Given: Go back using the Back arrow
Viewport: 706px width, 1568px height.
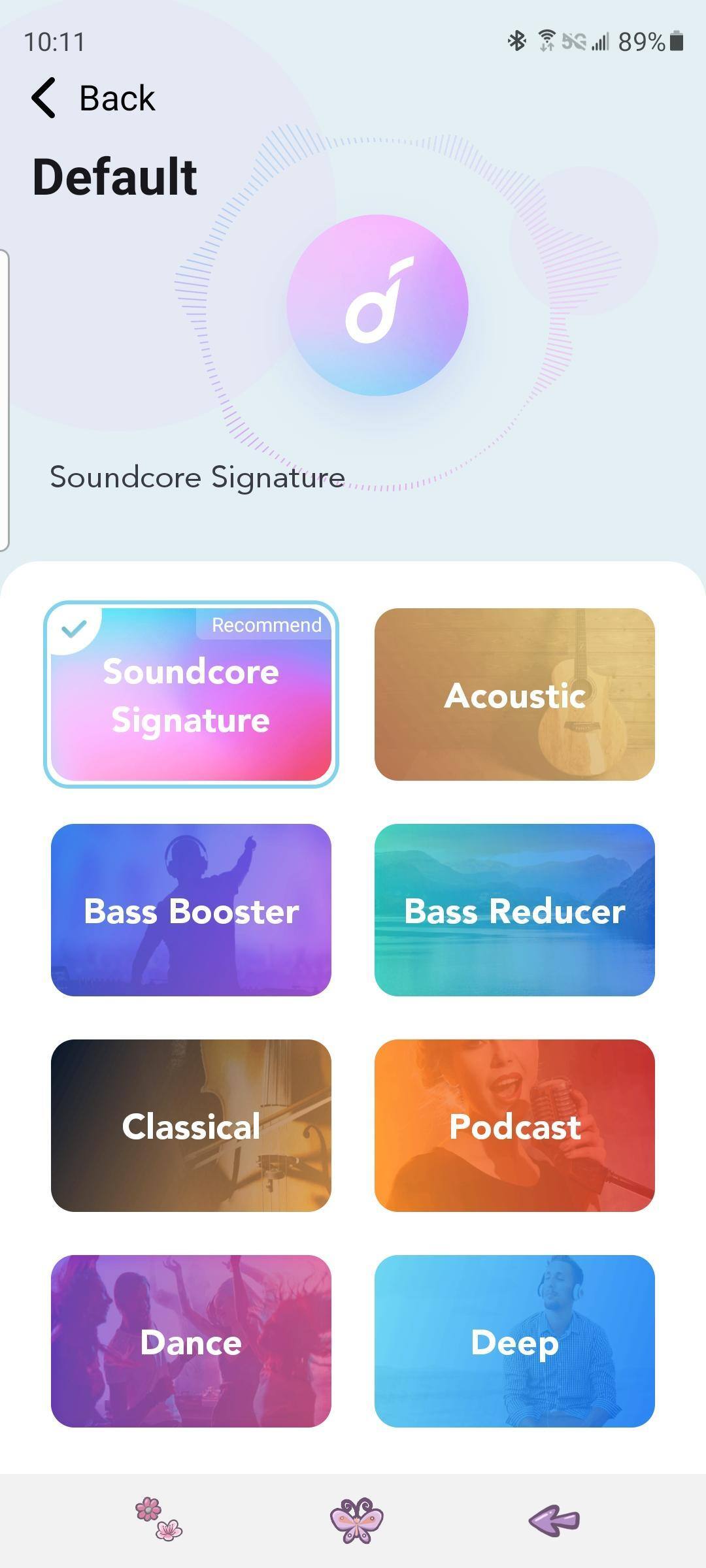Looking at the screenshot, I should click(x=44, y=98).
